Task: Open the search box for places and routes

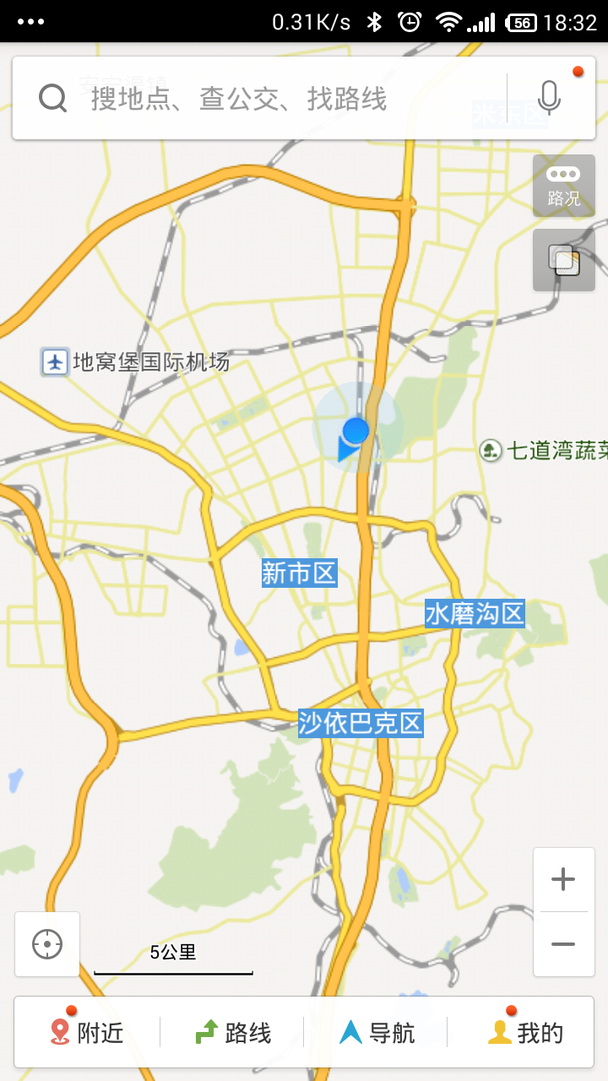Action: coord(261,99)
